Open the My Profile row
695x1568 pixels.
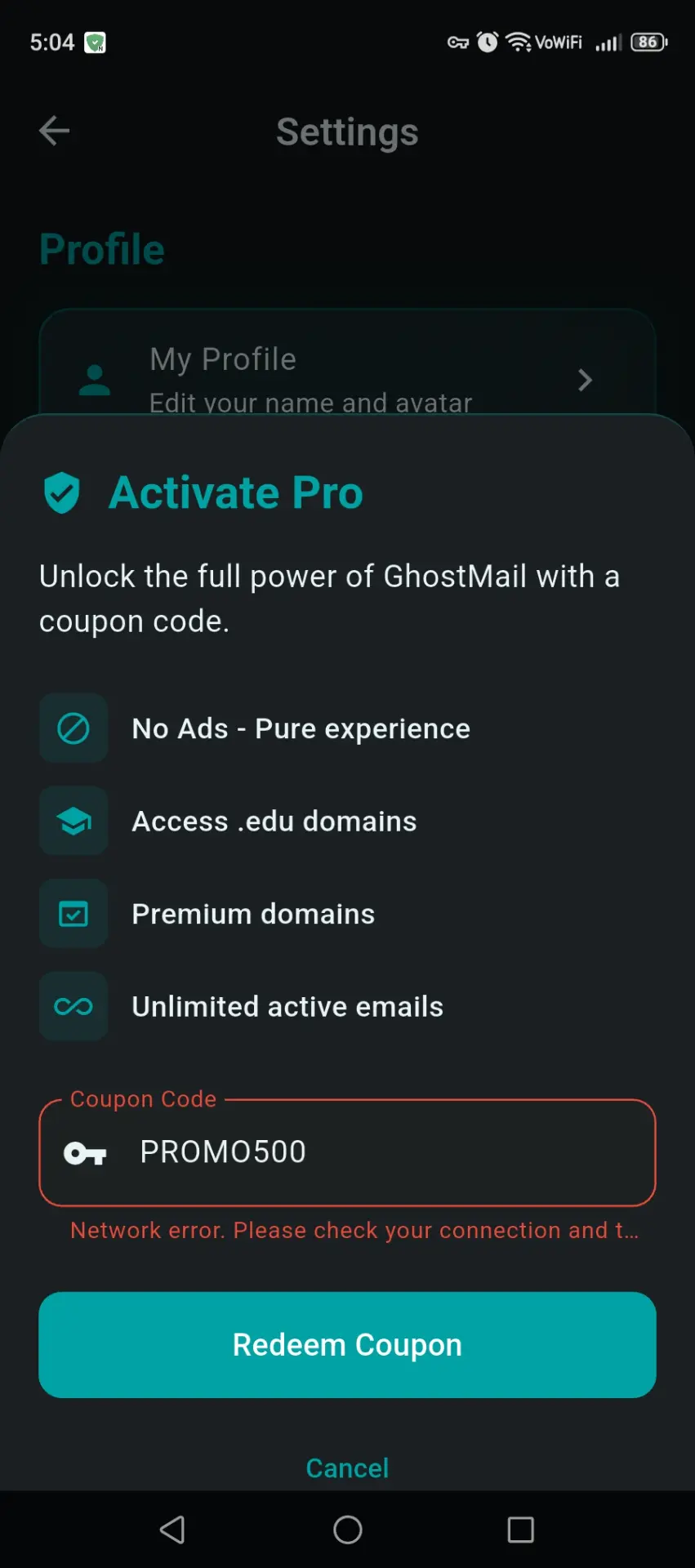click(x=347, y=363)
